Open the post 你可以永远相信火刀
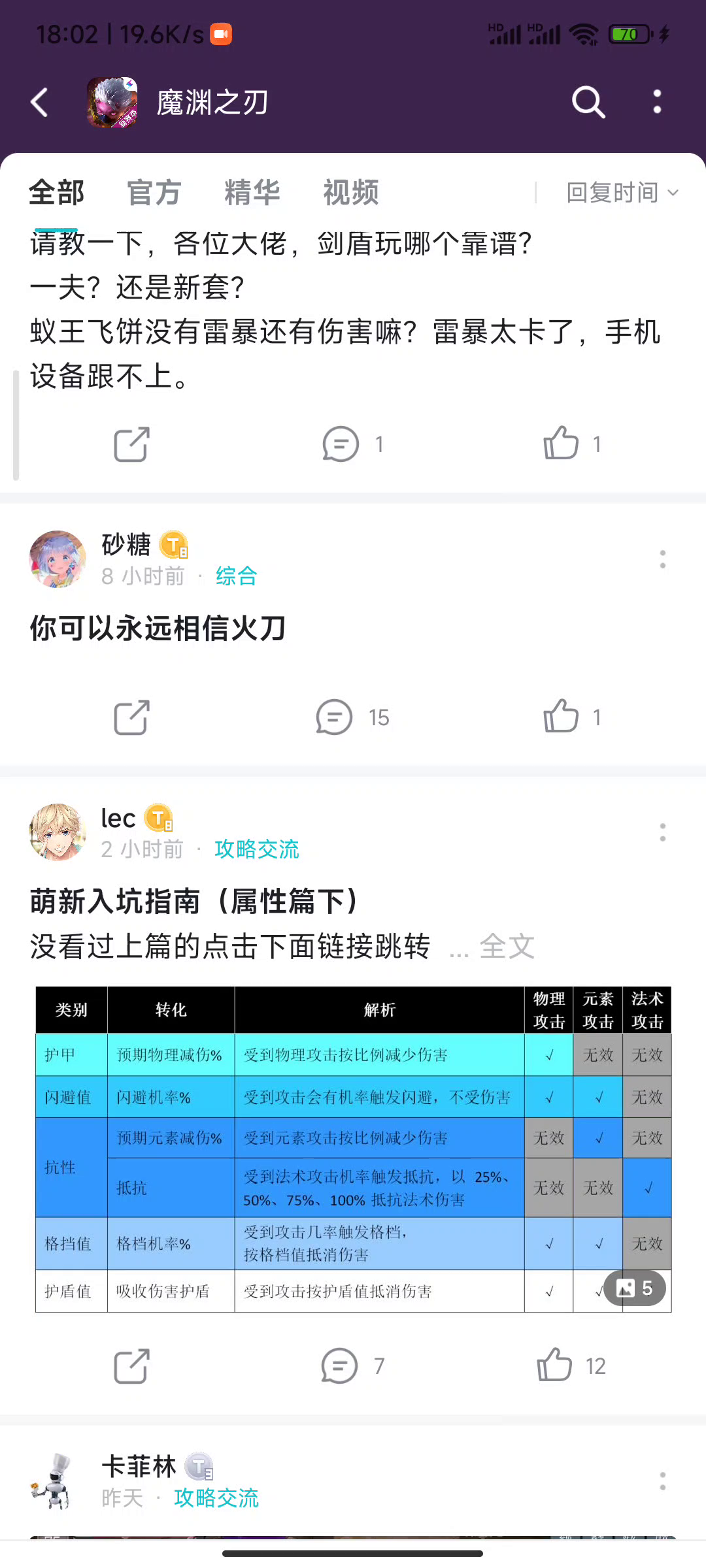706x1568 pixels. [x=158, y=629]
